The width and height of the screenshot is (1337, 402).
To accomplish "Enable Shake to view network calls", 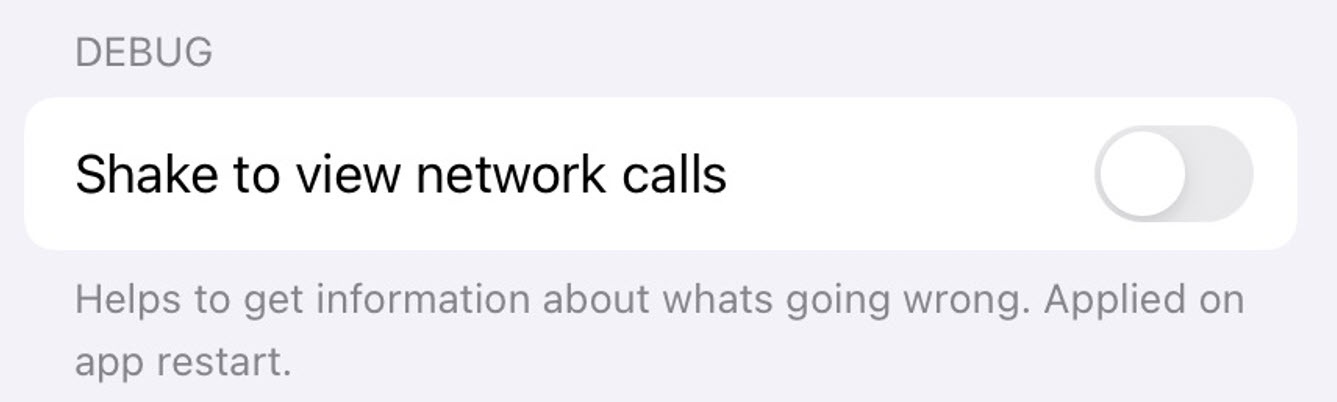I will click(1173, 173).
